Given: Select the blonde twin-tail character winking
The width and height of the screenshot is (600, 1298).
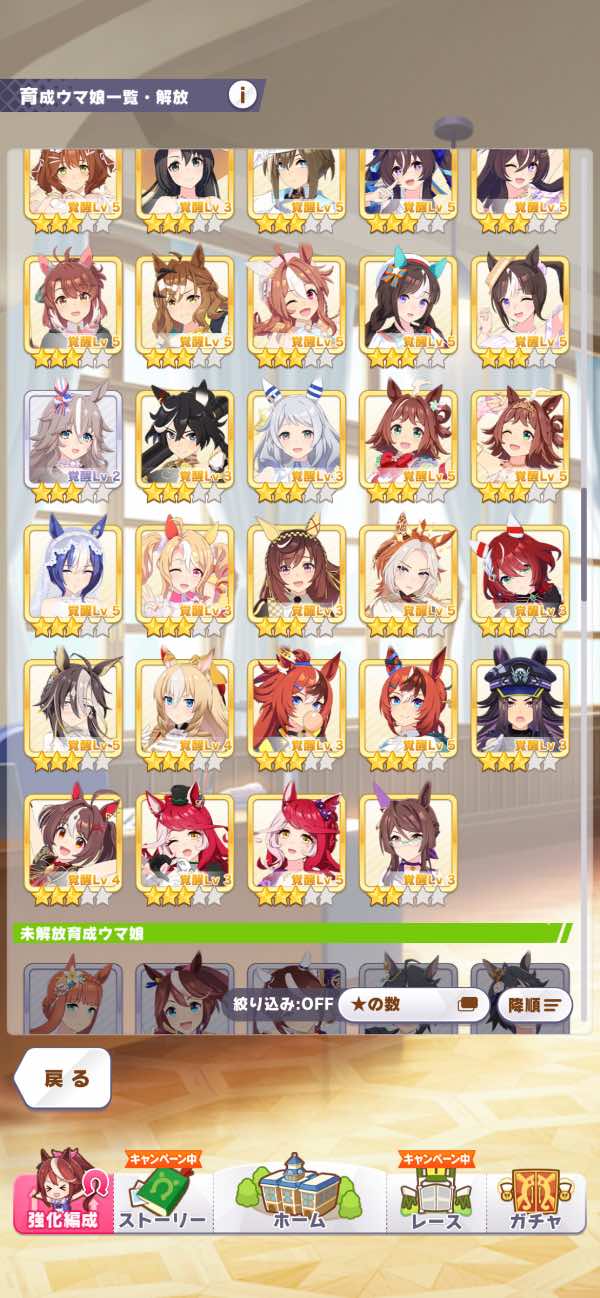Looking at the screenshot, I should 184,573.
